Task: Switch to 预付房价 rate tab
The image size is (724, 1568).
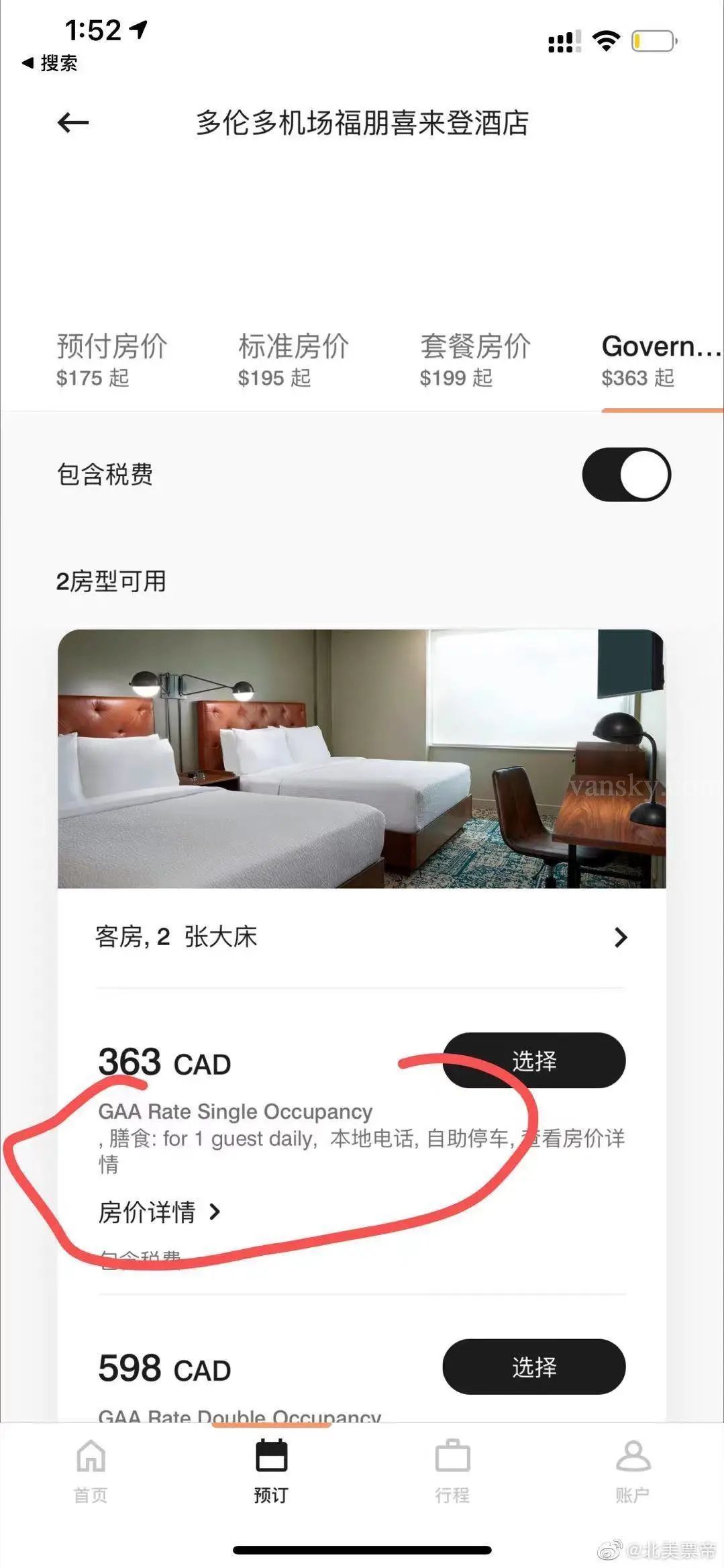Action: point(111,360)
